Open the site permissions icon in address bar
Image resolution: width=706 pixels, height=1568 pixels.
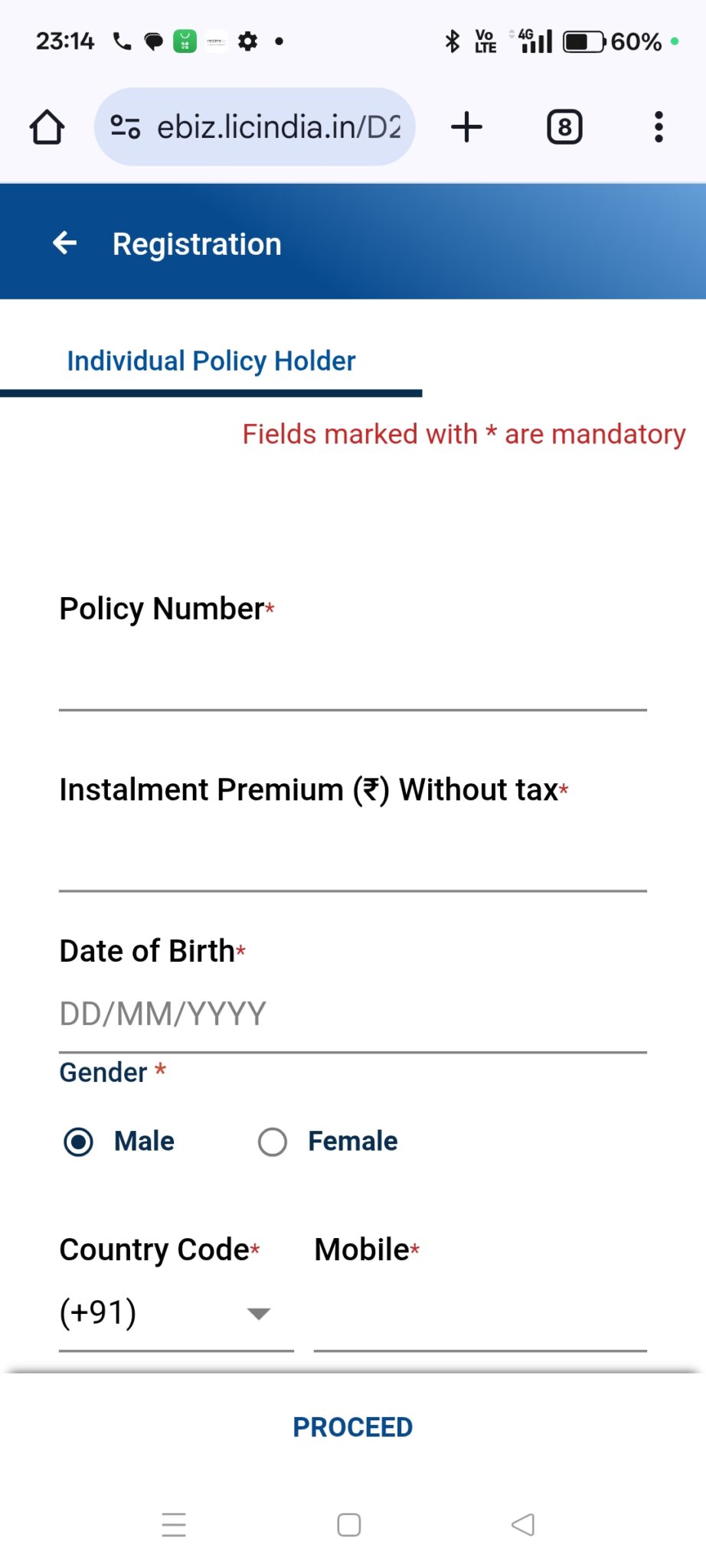point(125,126)
